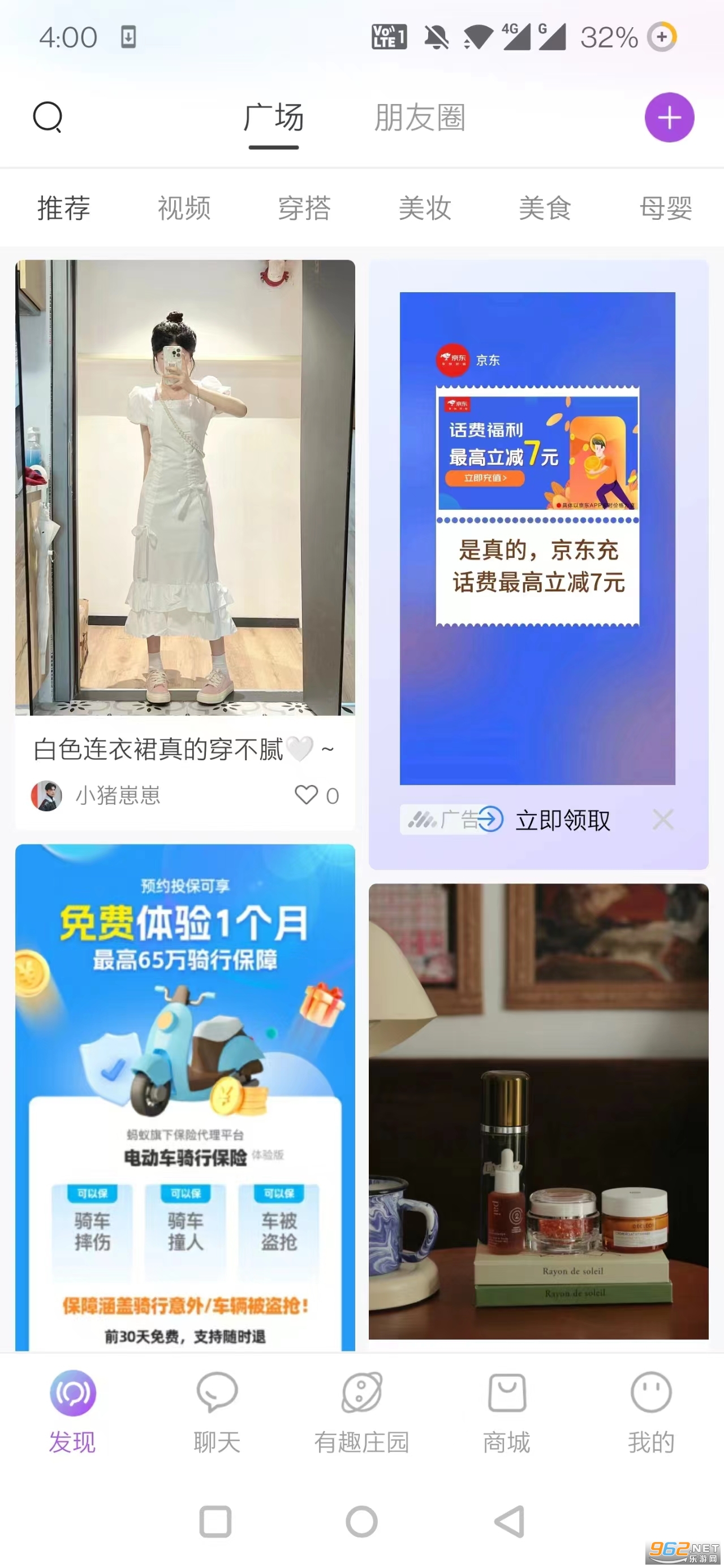Open the 美妆 category
This screenshot has width=724, height=1568.
[425, 208]
